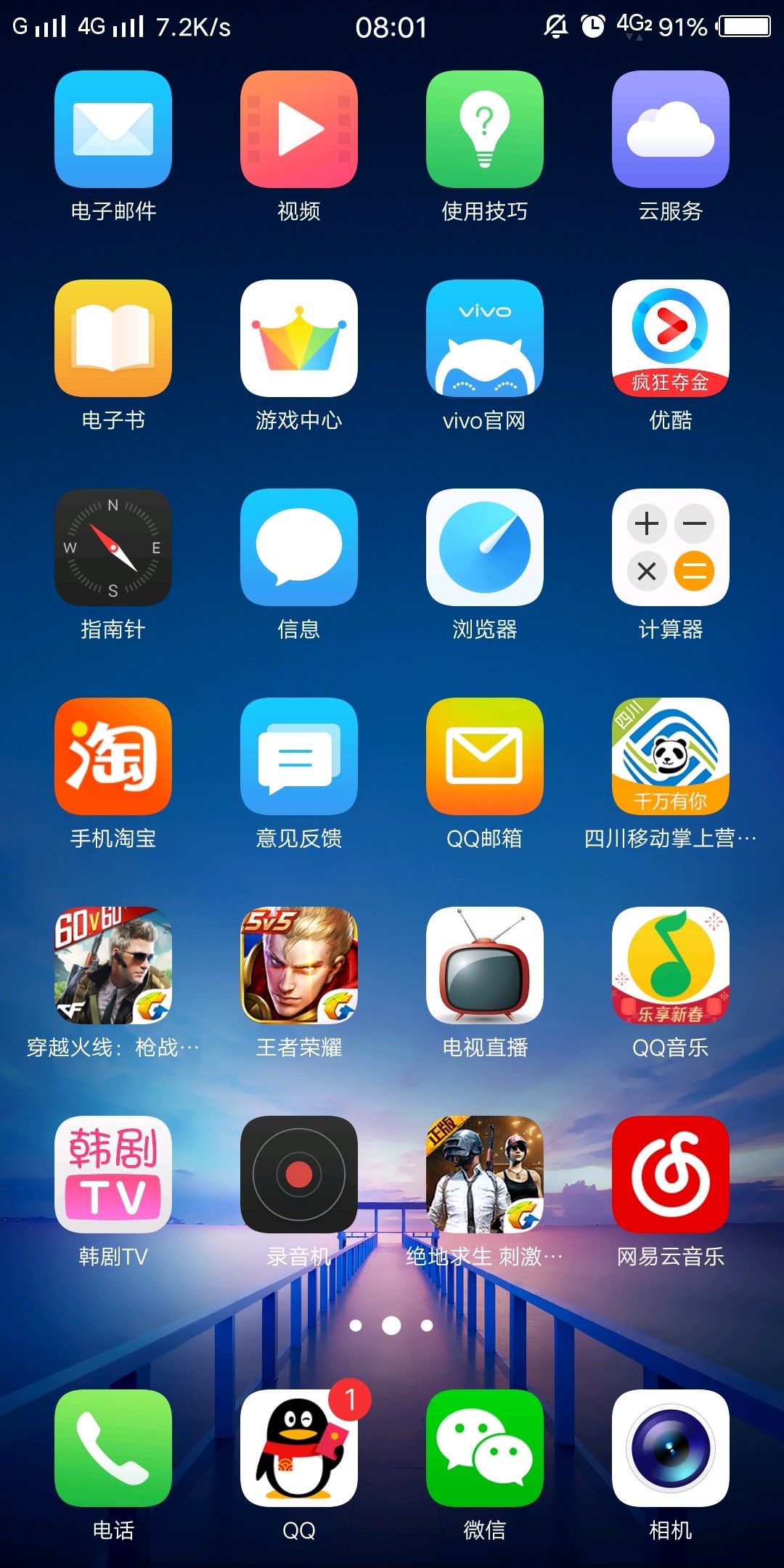Launch 韩剧TV app

[x=113, y=1175]
